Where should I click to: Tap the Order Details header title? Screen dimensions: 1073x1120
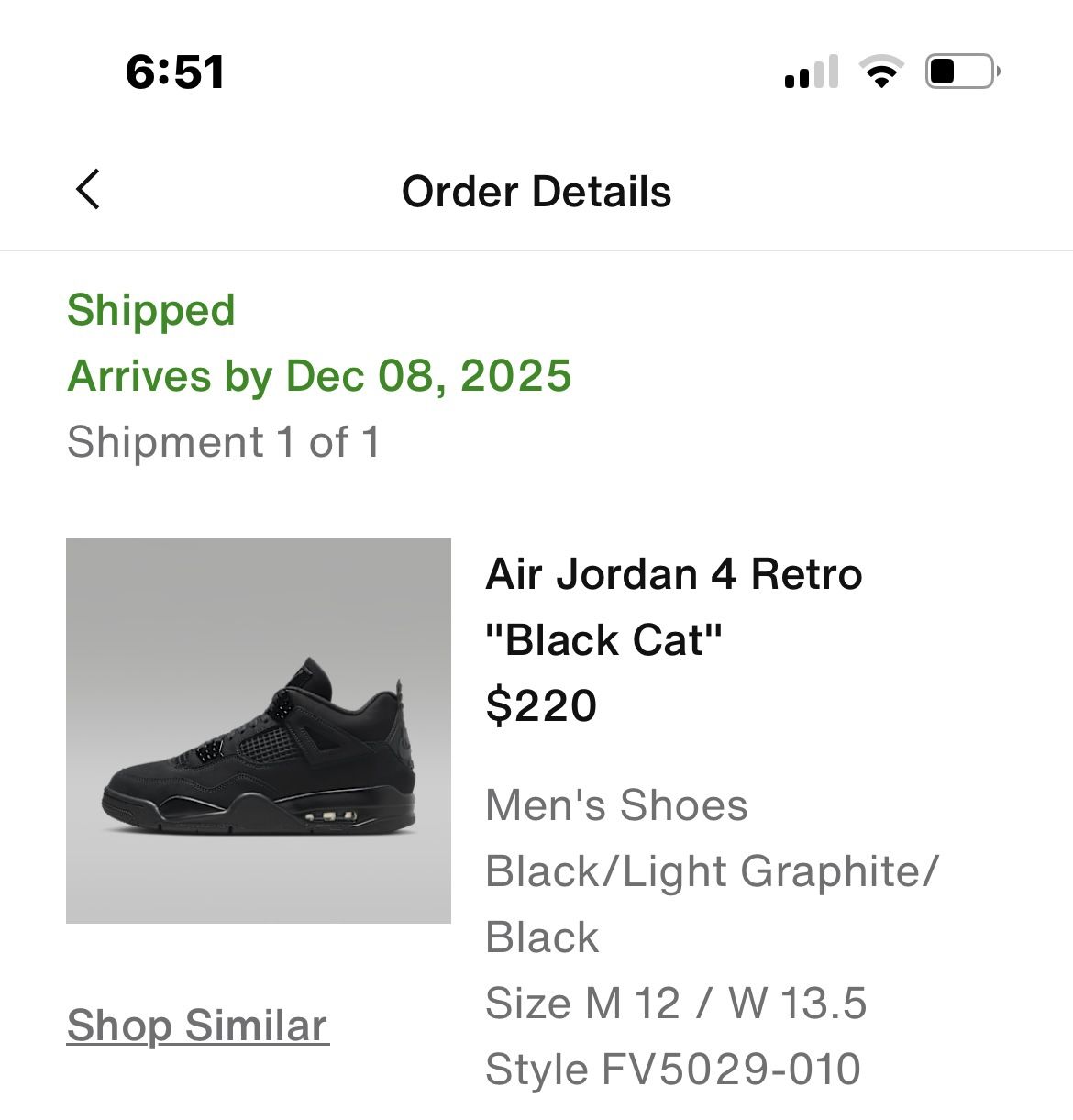point(536,192)
